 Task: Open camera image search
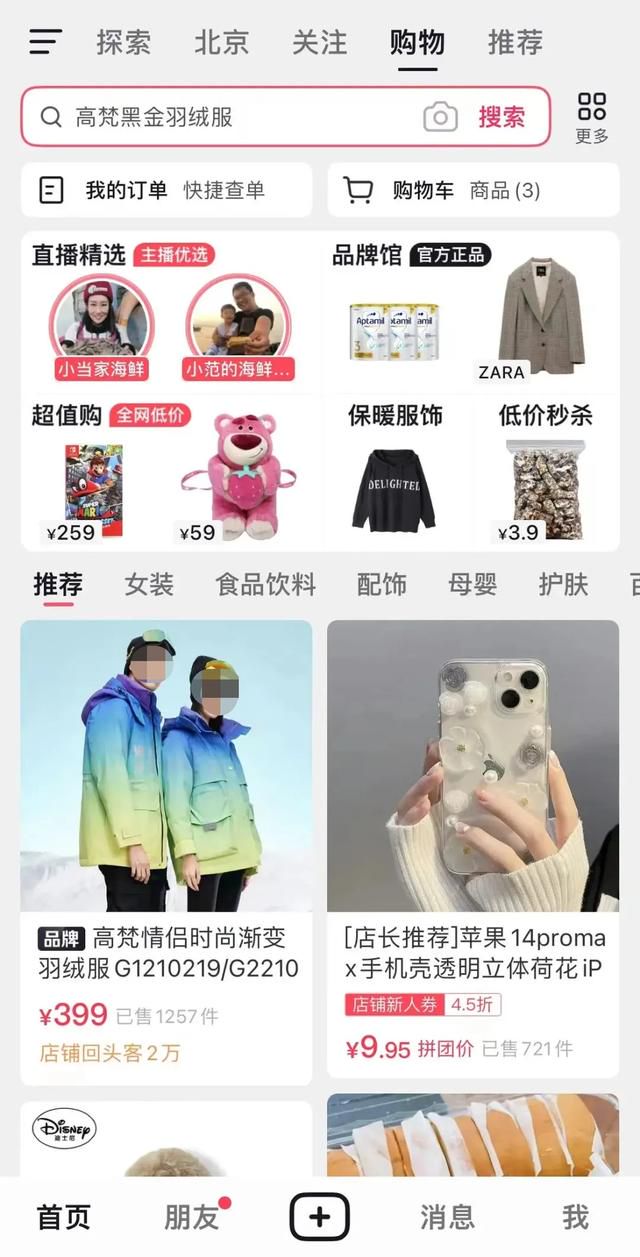click(x=440, y=117)
